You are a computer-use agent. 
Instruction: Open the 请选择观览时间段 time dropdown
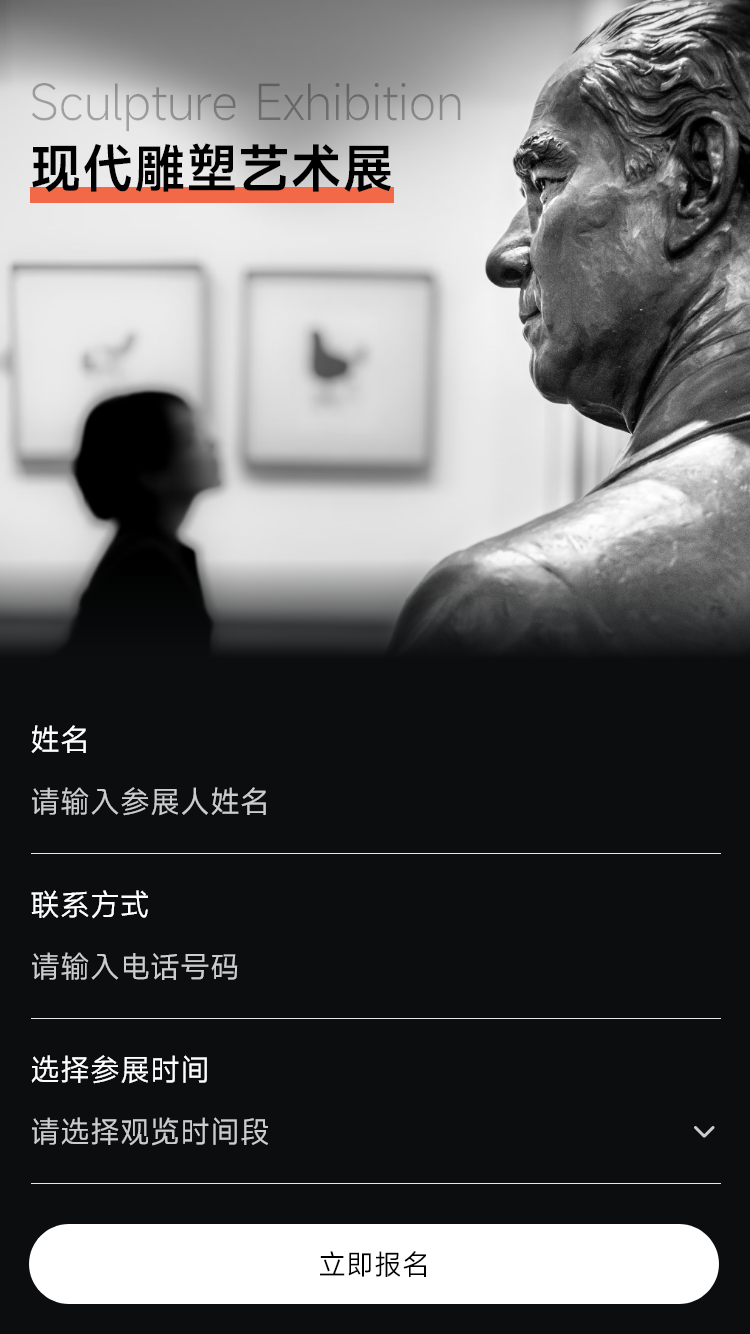[375, 1132]
